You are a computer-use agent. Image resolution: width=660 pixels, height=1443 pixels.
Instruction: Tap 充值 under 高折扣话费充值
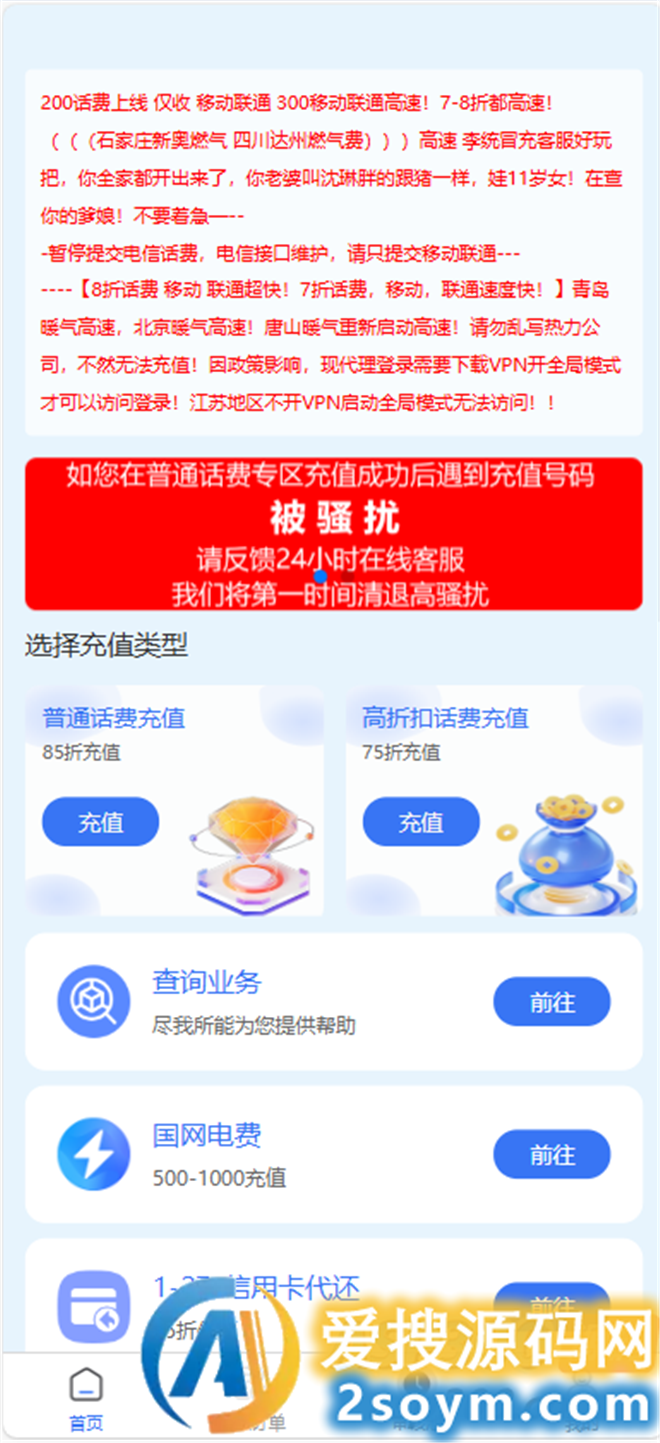point(420,822)
